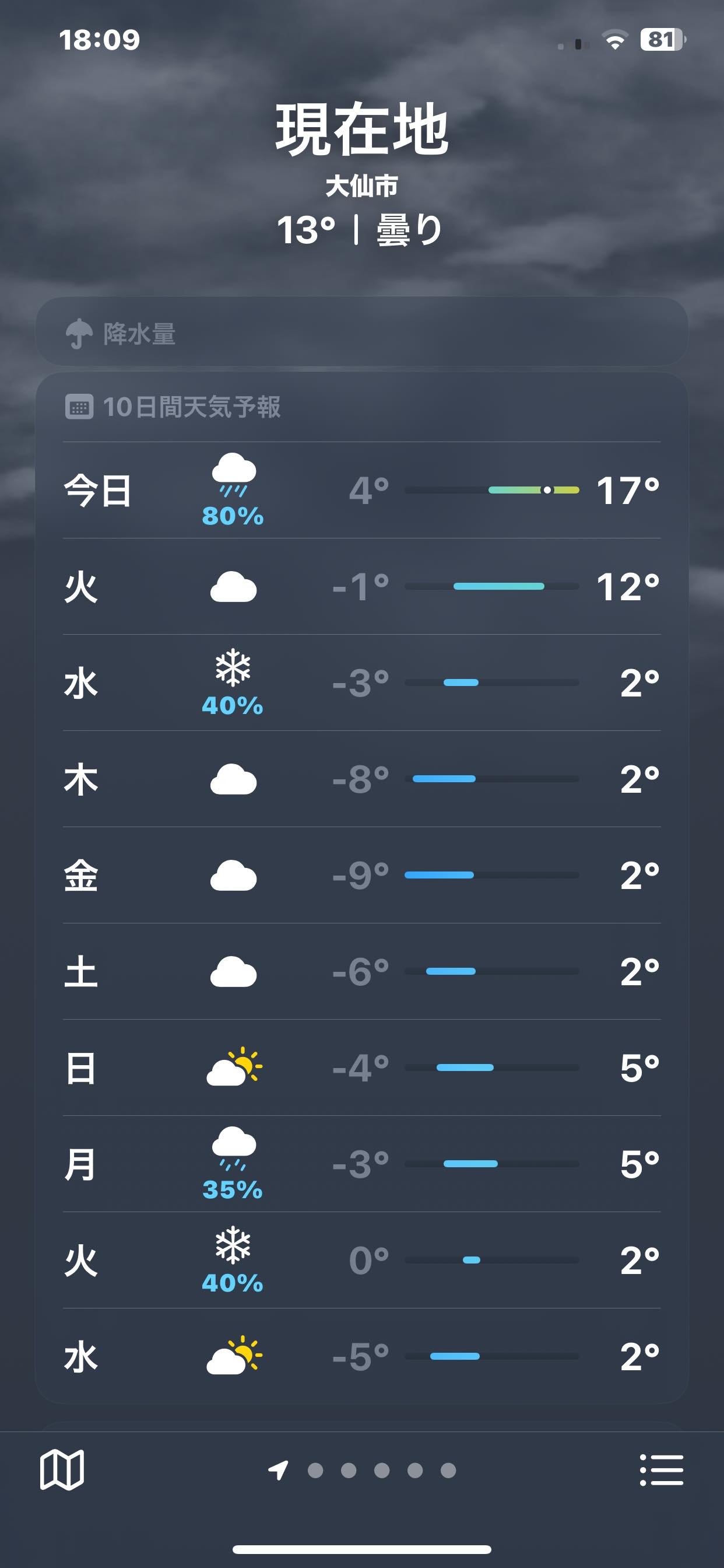Select the 月 forecast row with 35% rain
This screenshot has height=1568, width=724.
[x=362, y=1163]
